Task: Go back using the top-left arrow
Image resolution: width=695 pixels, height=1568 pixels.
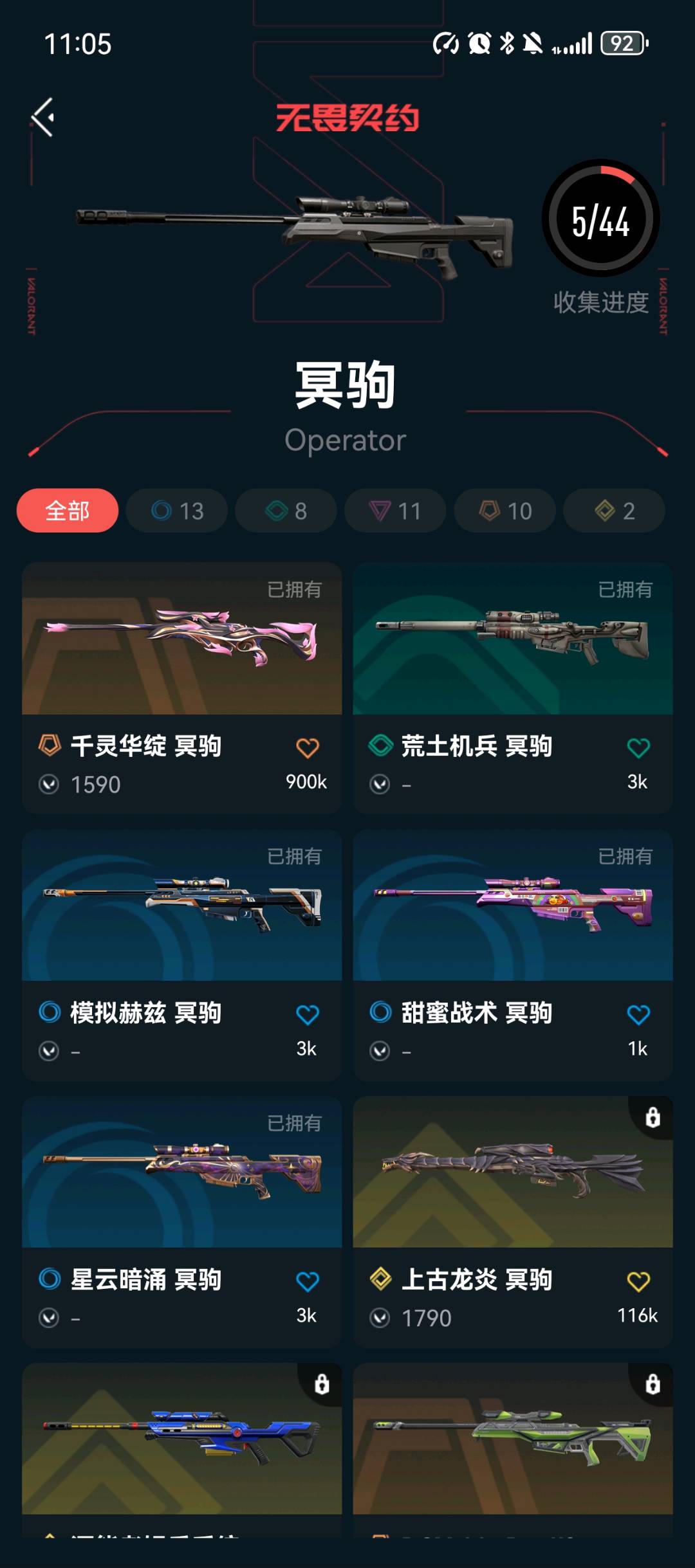Action: 43,118
